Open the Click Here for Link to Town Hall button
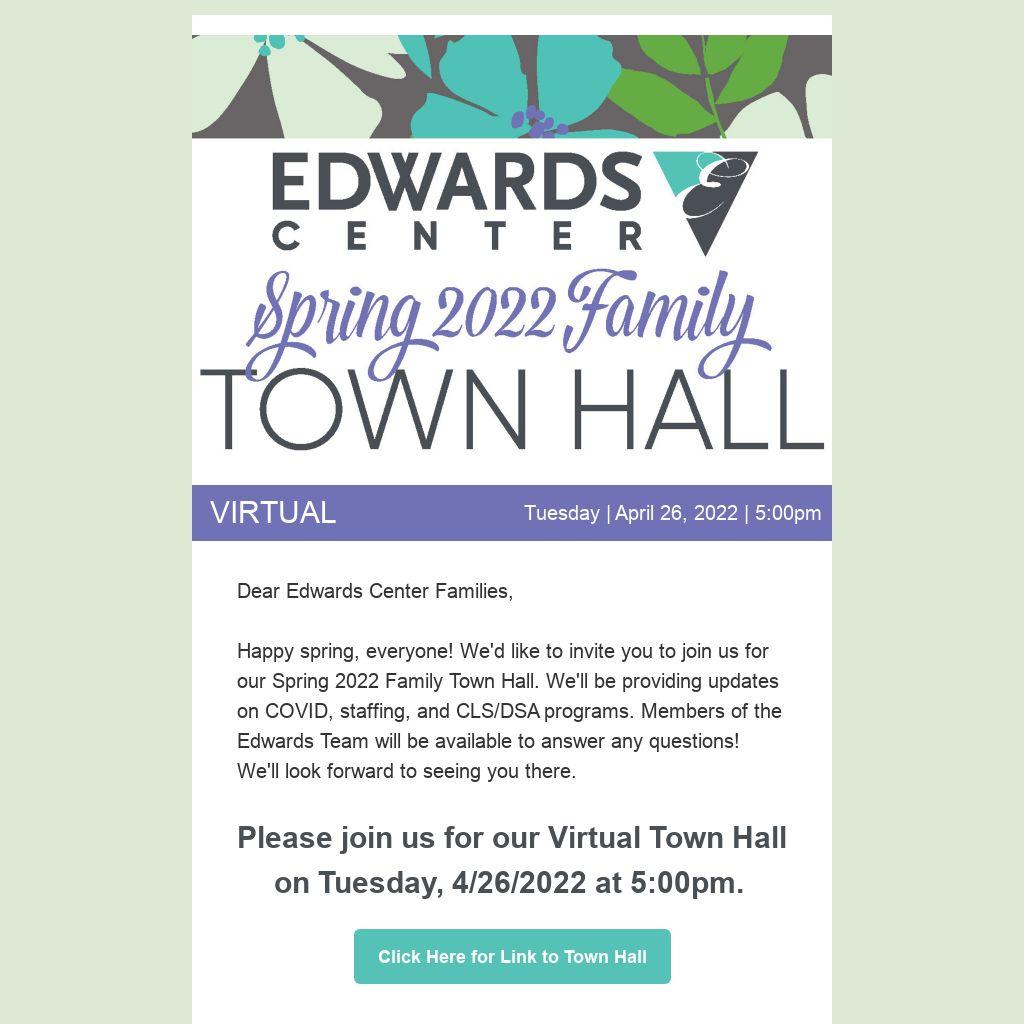This screenshot has height=1024, width=1024. [x=512, y=956]
